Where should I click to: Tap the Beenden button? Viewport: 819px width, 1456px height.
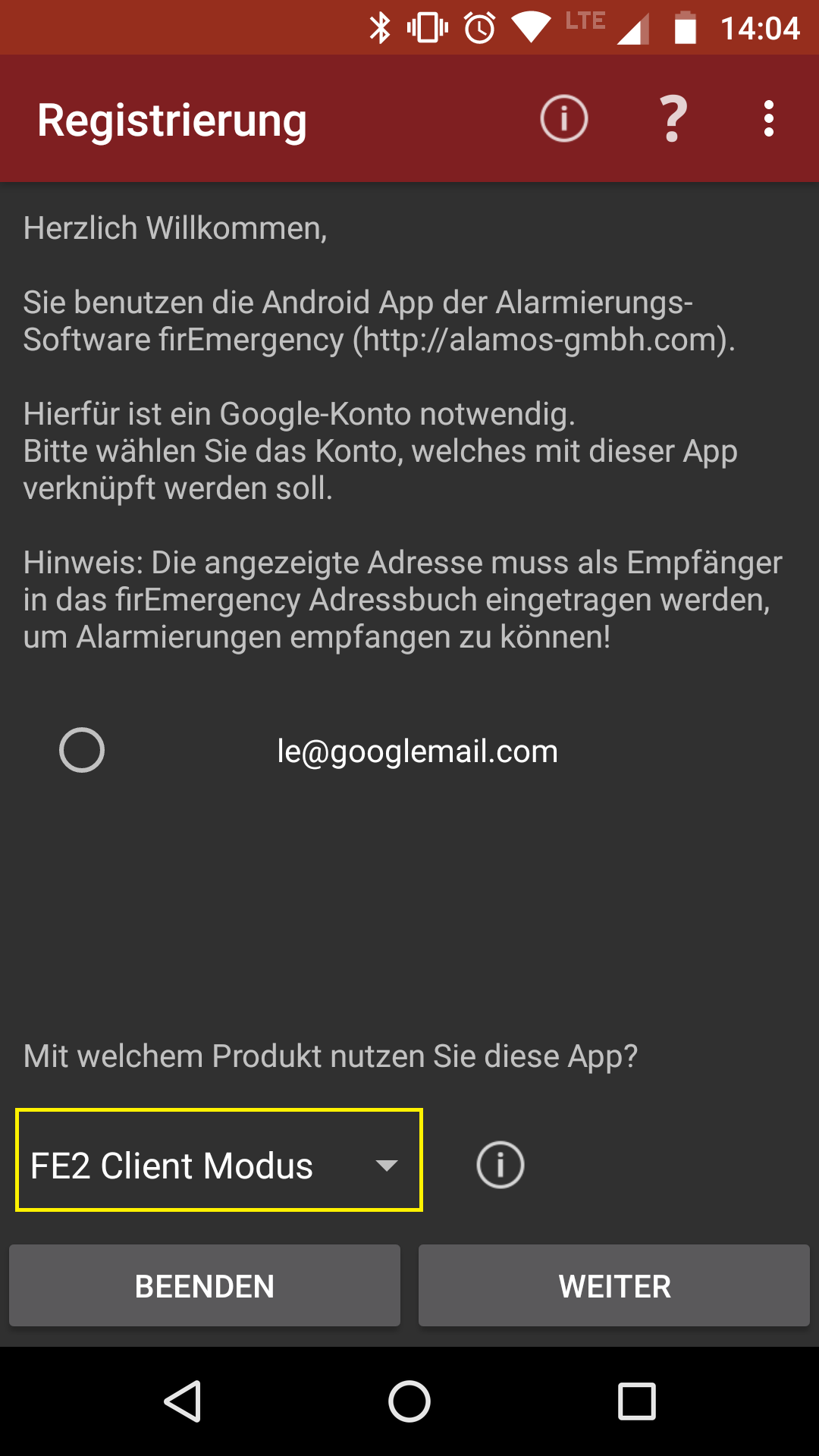tap(205, 1285)
